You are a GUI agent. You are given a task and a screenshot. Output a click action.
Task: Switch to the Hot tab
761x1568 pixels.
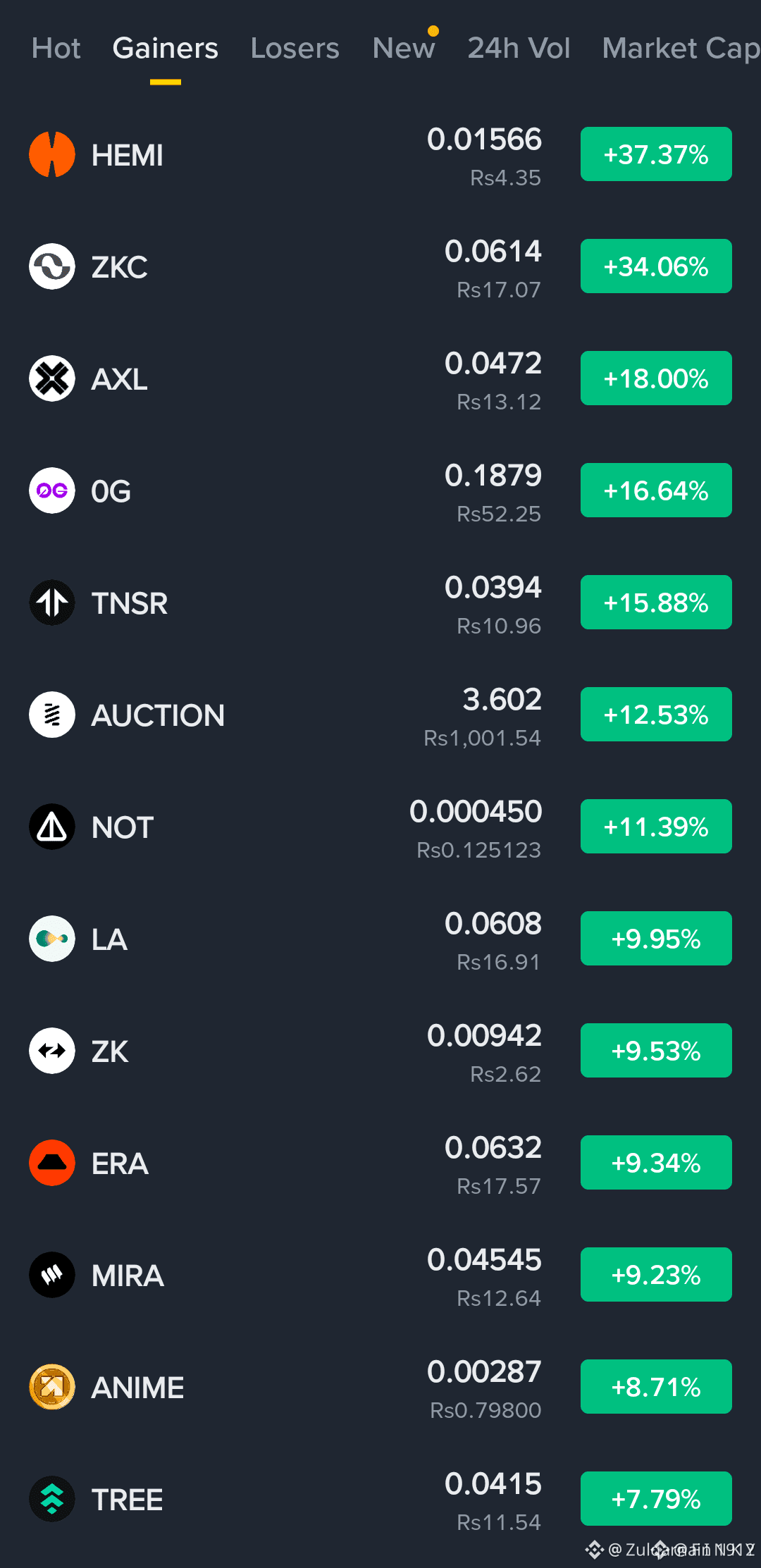point(56,48)
